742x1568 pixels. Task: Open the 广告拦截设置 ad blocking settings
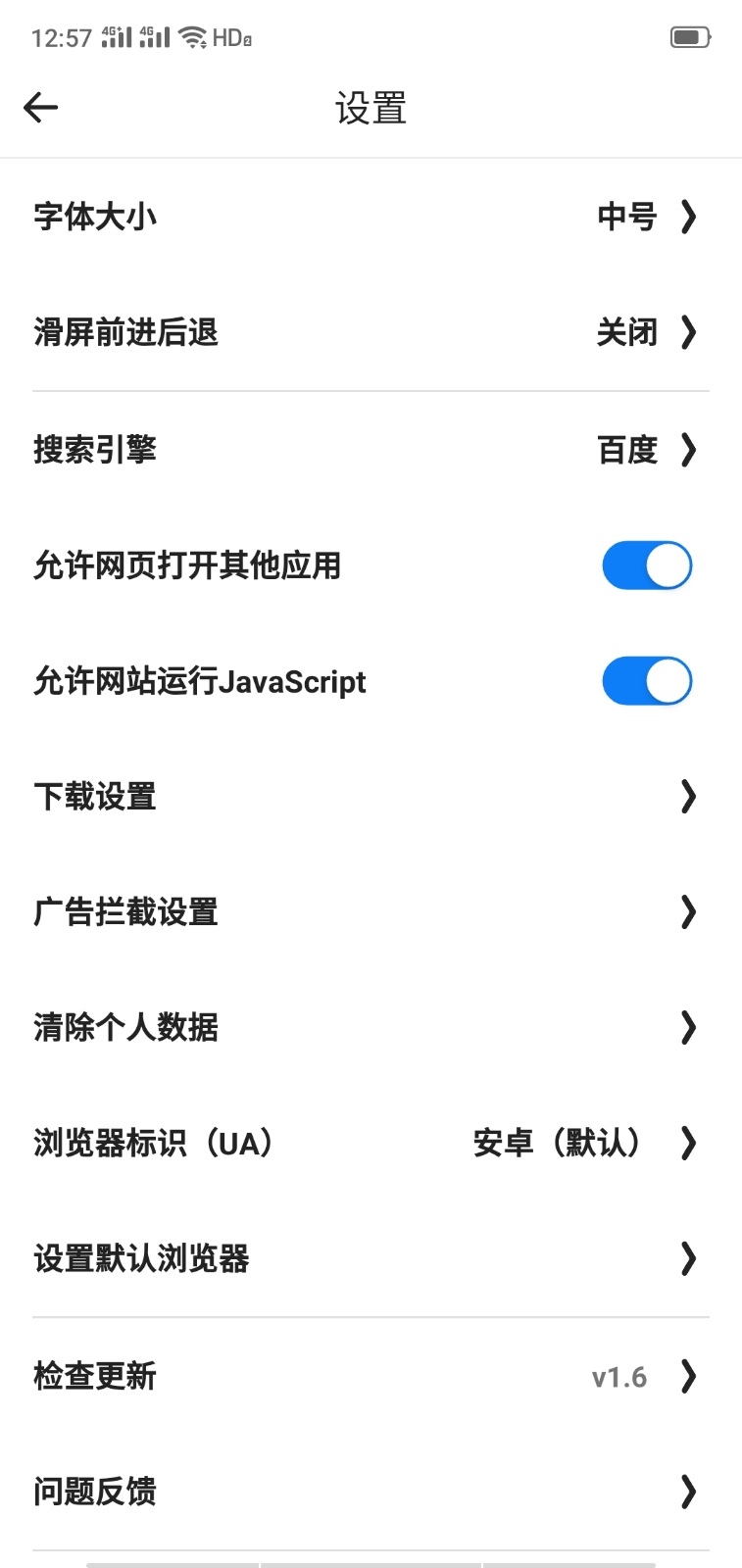coord(371,912)
